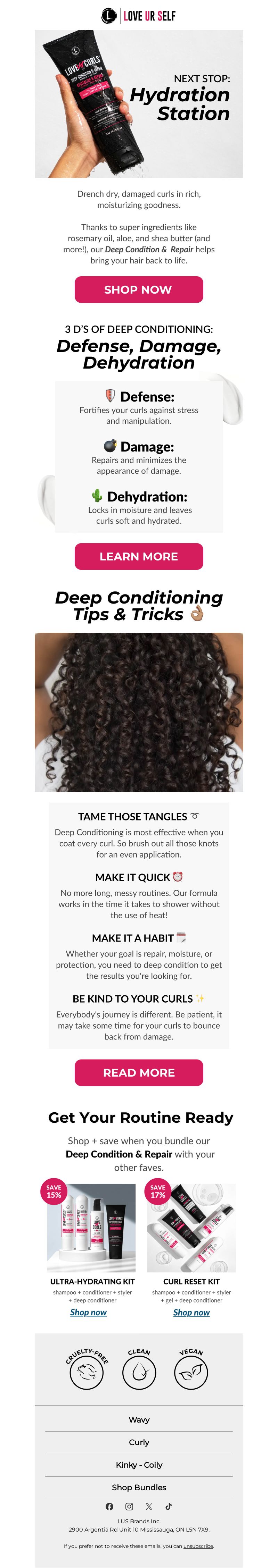Open LEARN MORE about deep conditioning
Viewport: 278px width, 1568px height.
tap(138, 556)
